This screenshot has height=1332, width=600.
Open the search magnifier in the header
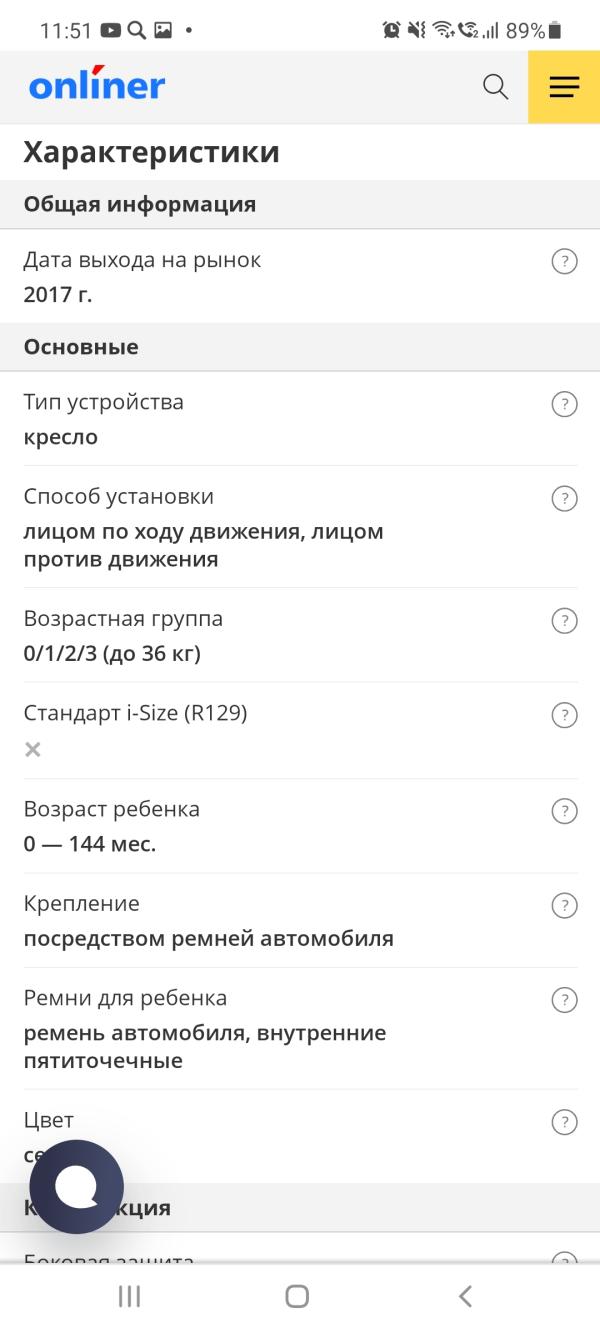[496, 87]
